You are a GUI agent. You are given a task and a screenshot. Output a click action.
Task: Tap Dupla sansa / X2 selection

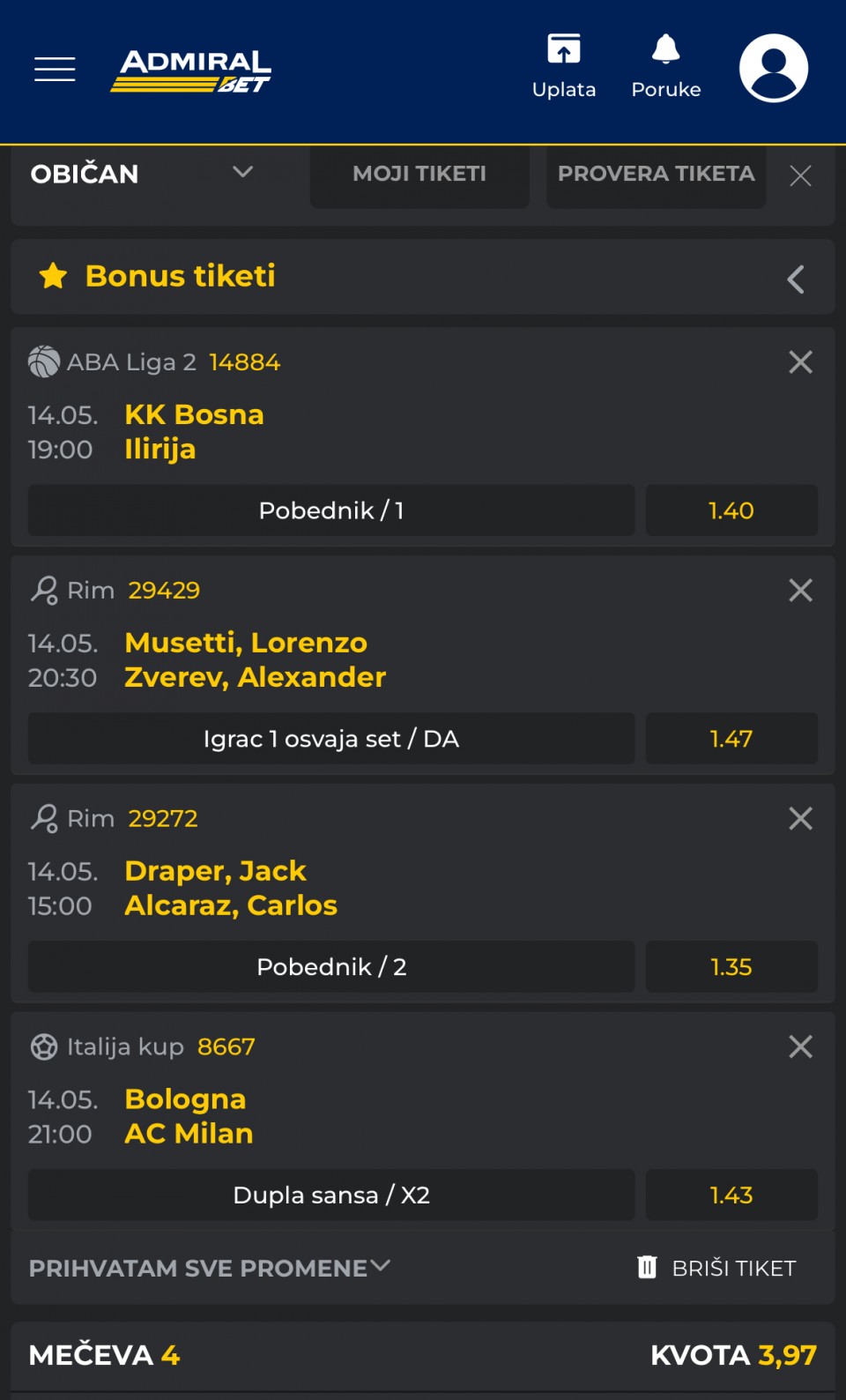[x=331, y=1195]
